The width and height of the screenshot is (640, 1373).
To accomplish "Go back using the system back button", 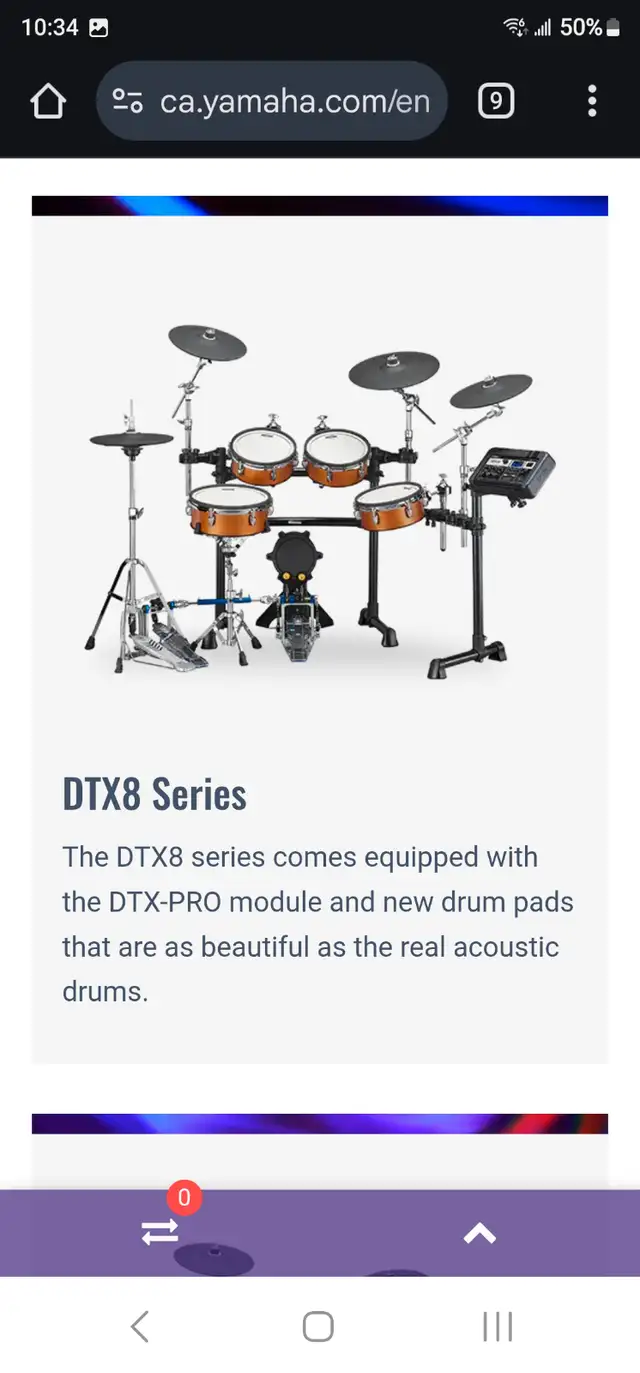I will tap(140, 1327).
